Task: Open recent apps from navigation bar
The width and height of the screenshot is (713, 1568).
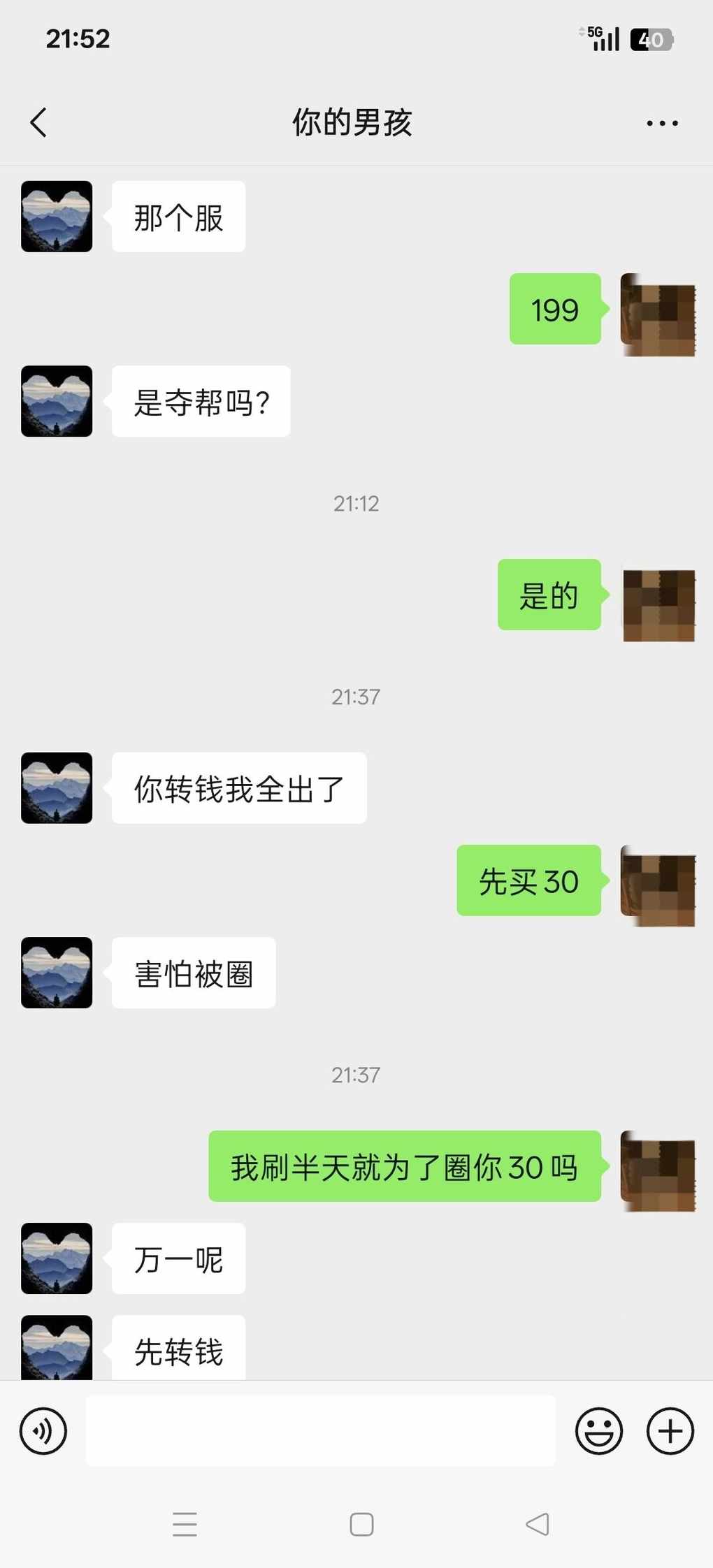Action: pos(185,1524)
